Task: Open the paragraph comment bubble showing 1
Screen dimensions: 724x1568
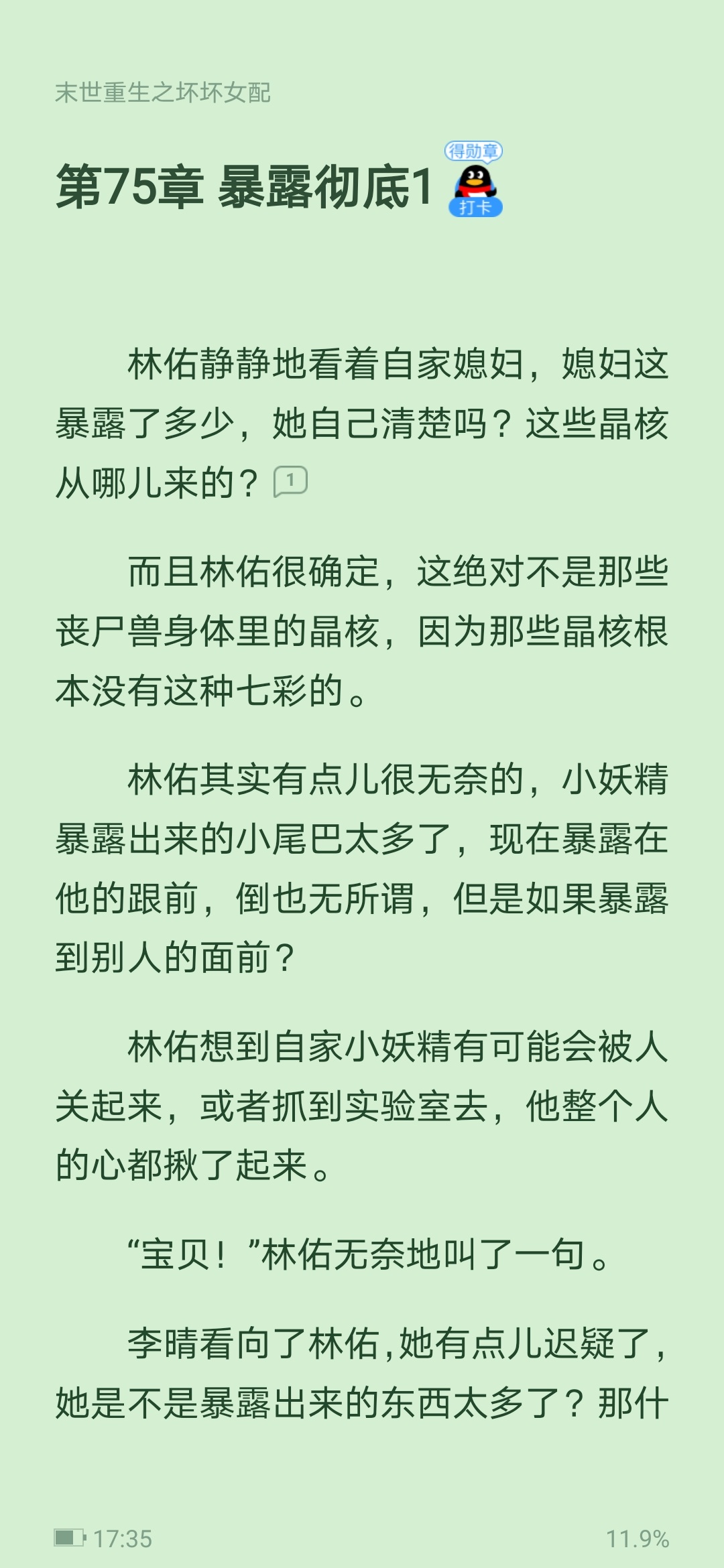Action: 290,481
